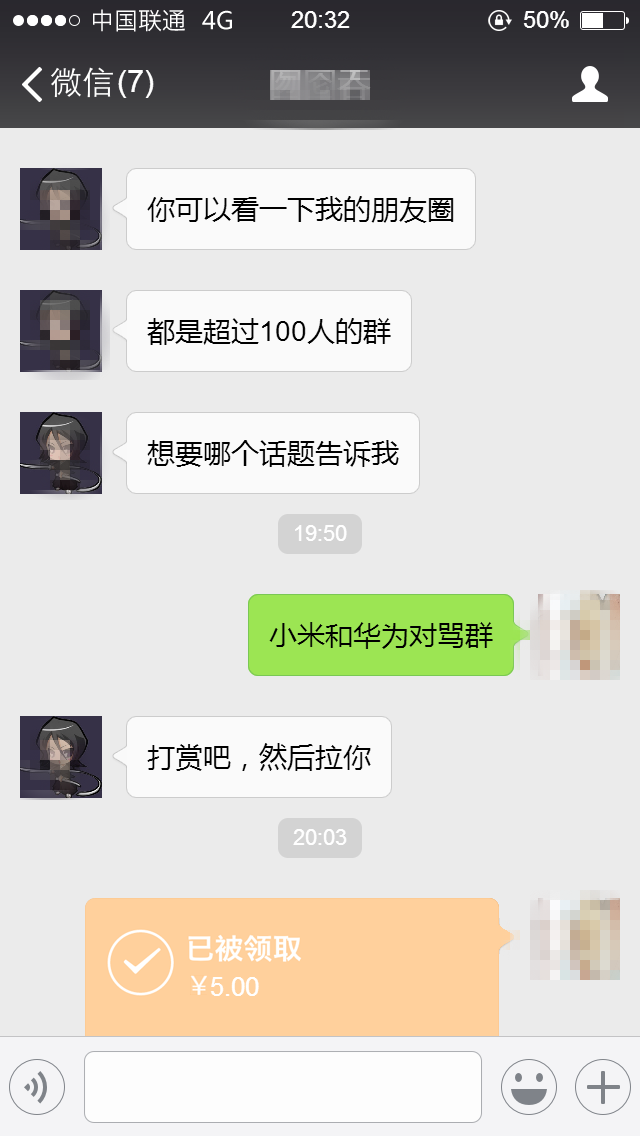Open the plus attachments menu

(602, 1087)
